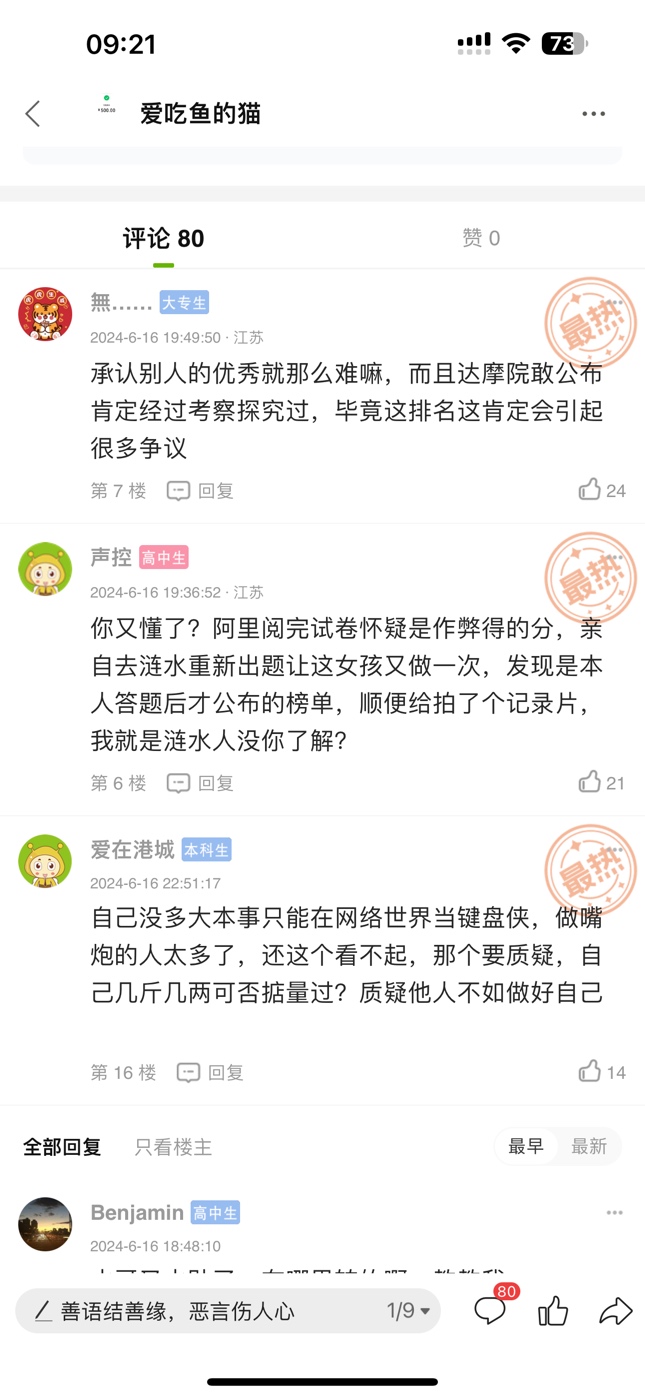
Task: Sort replies by 最早
Action: click(526, 1146)
